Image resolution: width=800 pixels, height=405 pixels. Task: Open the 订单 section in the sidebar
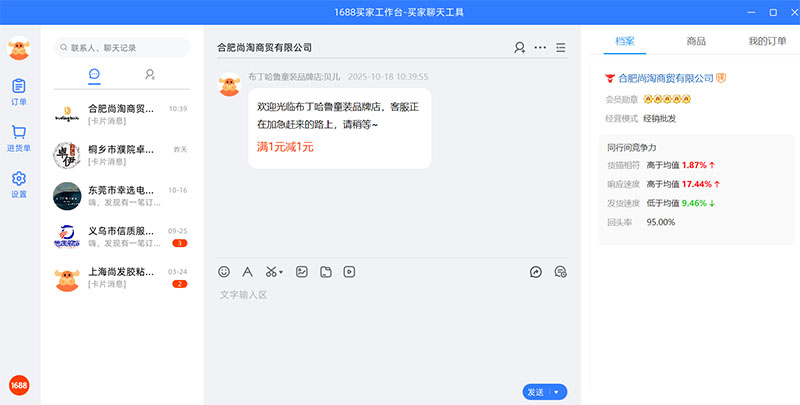[19, 91]
